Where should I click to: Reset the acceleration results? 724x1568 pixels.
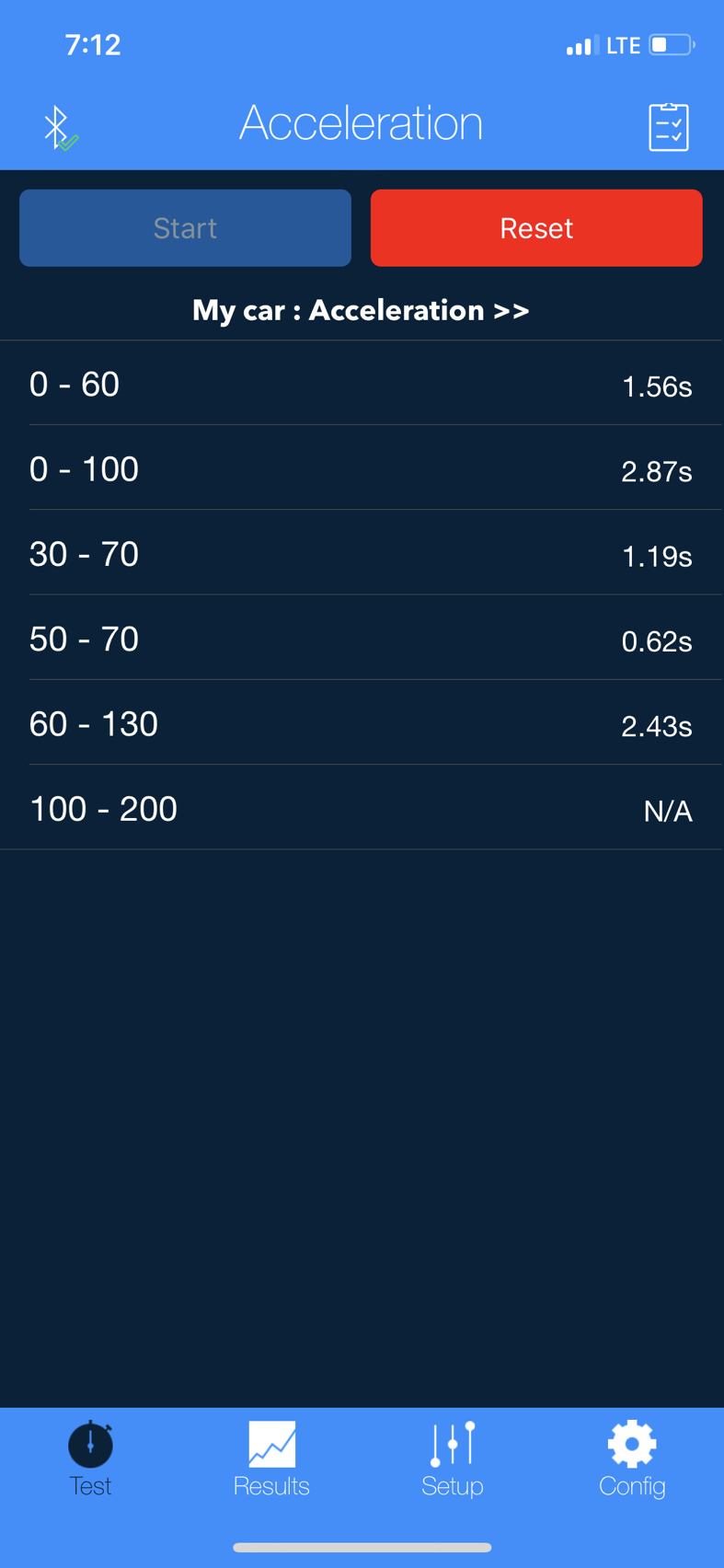pyautogui.click(x=536, y=228)
